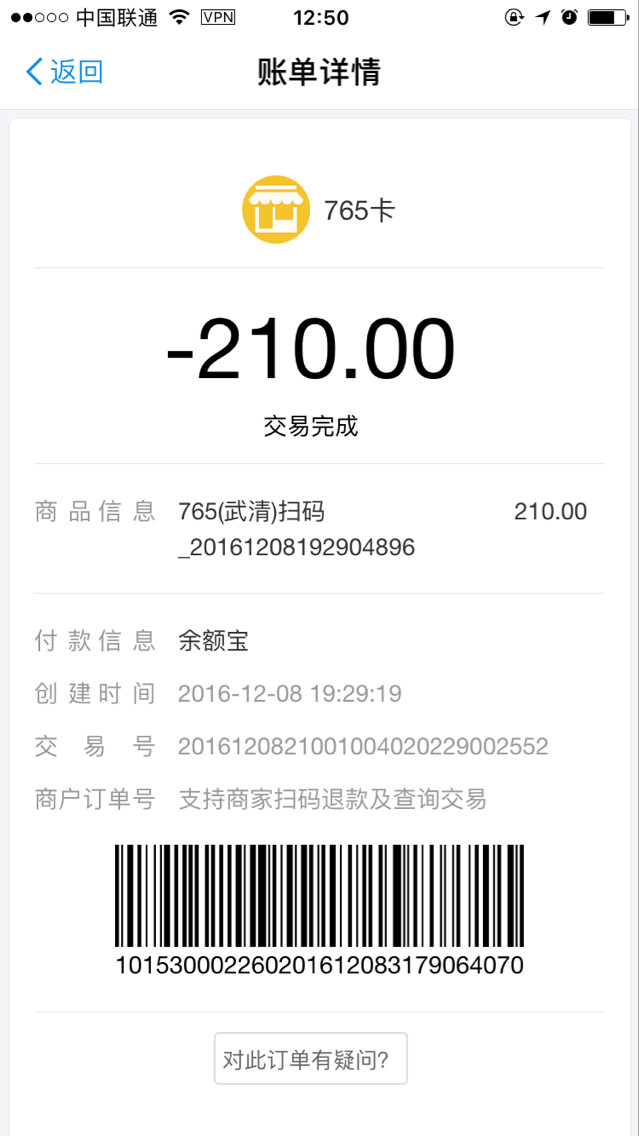Go back with the 返回 button
Screen dimensions: 639x1136
click(x=64, y=72)
